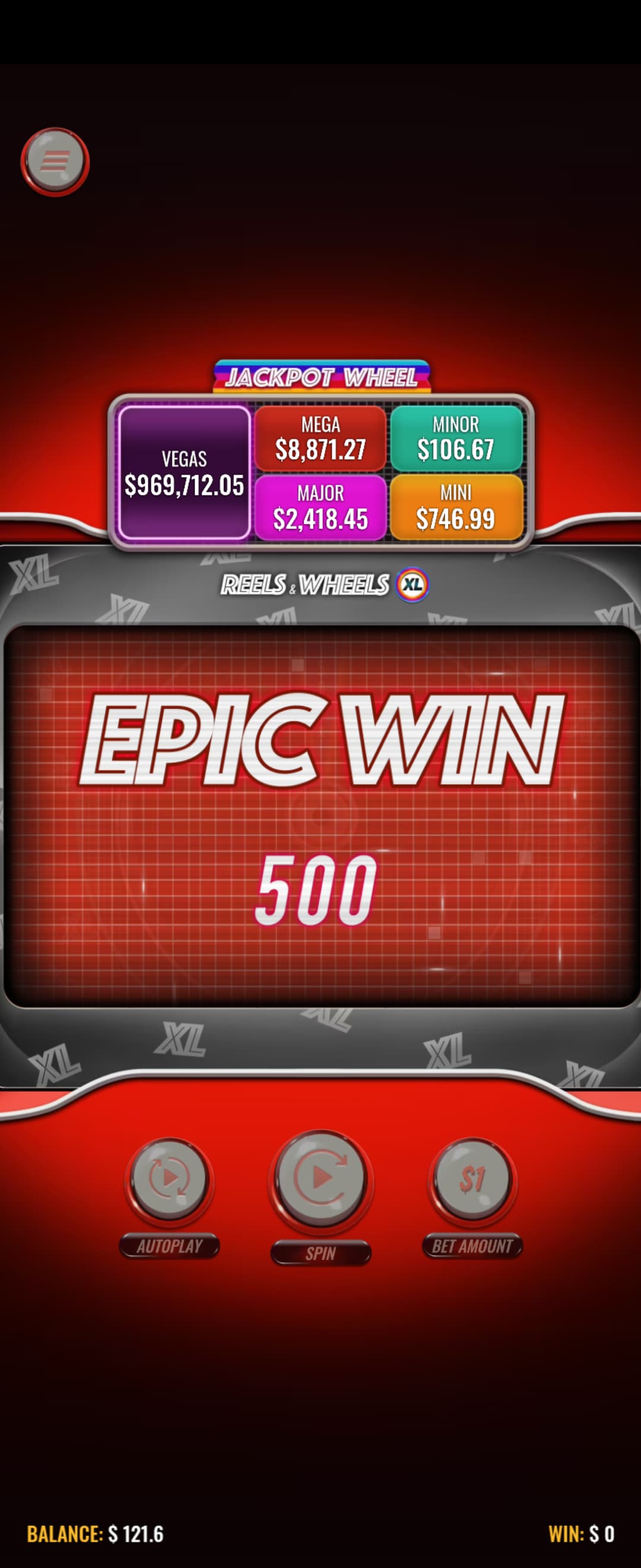This screenshot has width=641, height=1568.
Task: Spin the reels
Action: (x=320, y=1178)
